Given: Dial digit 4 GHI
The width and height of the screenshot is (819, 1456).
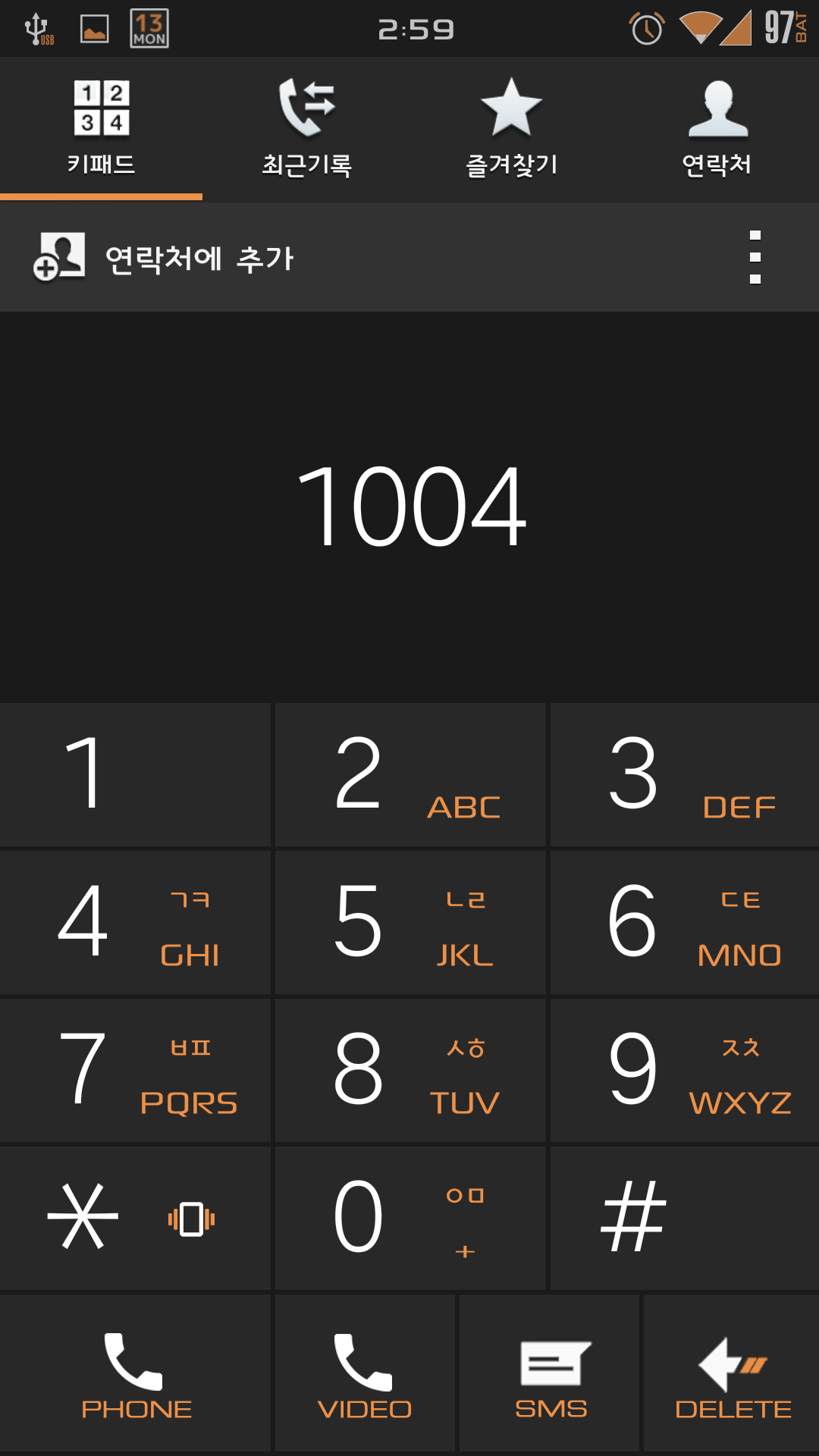Looking at the screenshot, I should [135, 922].
